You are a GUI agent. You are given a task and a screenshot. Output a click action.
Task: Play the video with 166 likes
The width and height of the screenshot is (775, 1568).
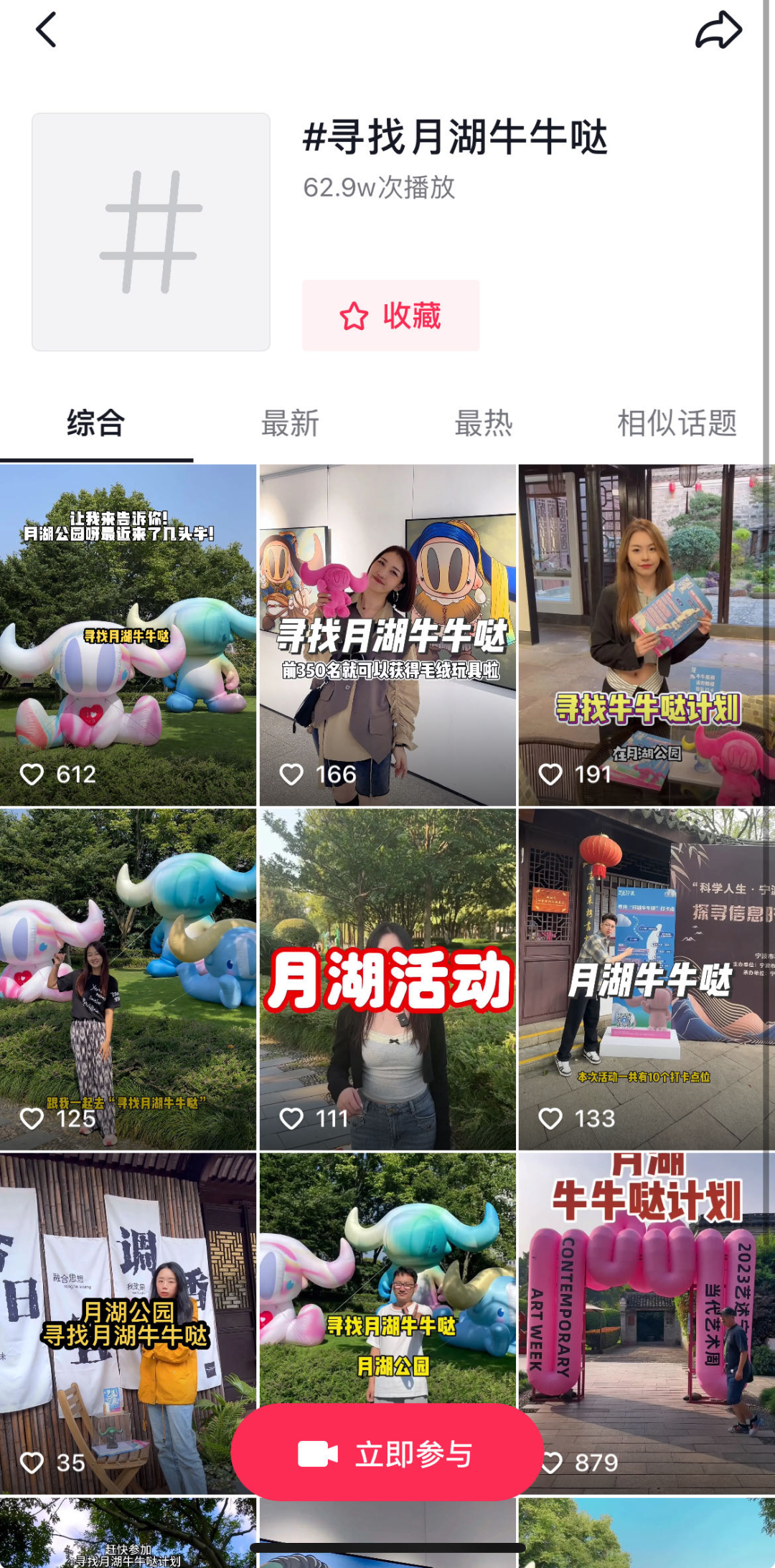pyautogui.click(x=387, y=635)
